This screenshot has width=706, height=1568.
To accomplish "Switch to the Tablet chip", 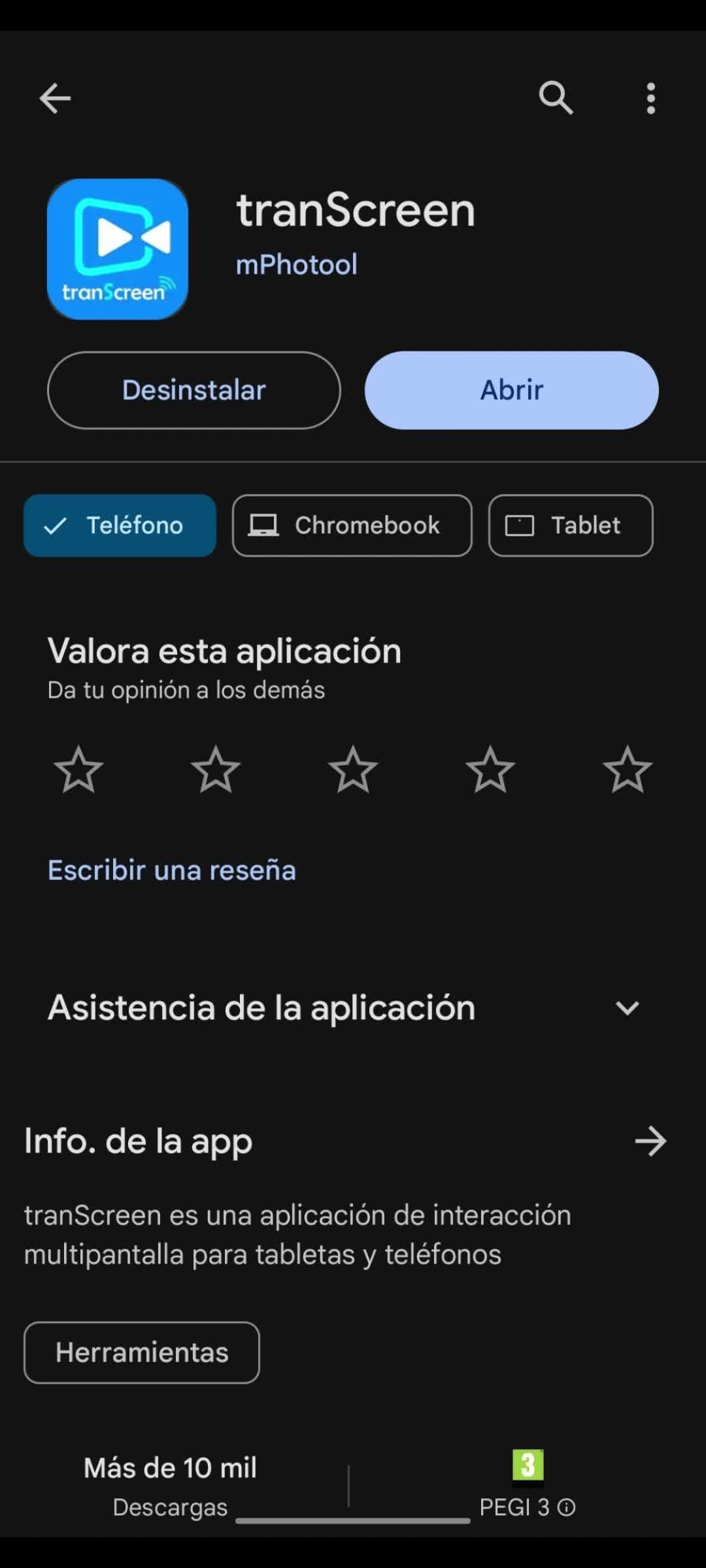I will [570, 525].
